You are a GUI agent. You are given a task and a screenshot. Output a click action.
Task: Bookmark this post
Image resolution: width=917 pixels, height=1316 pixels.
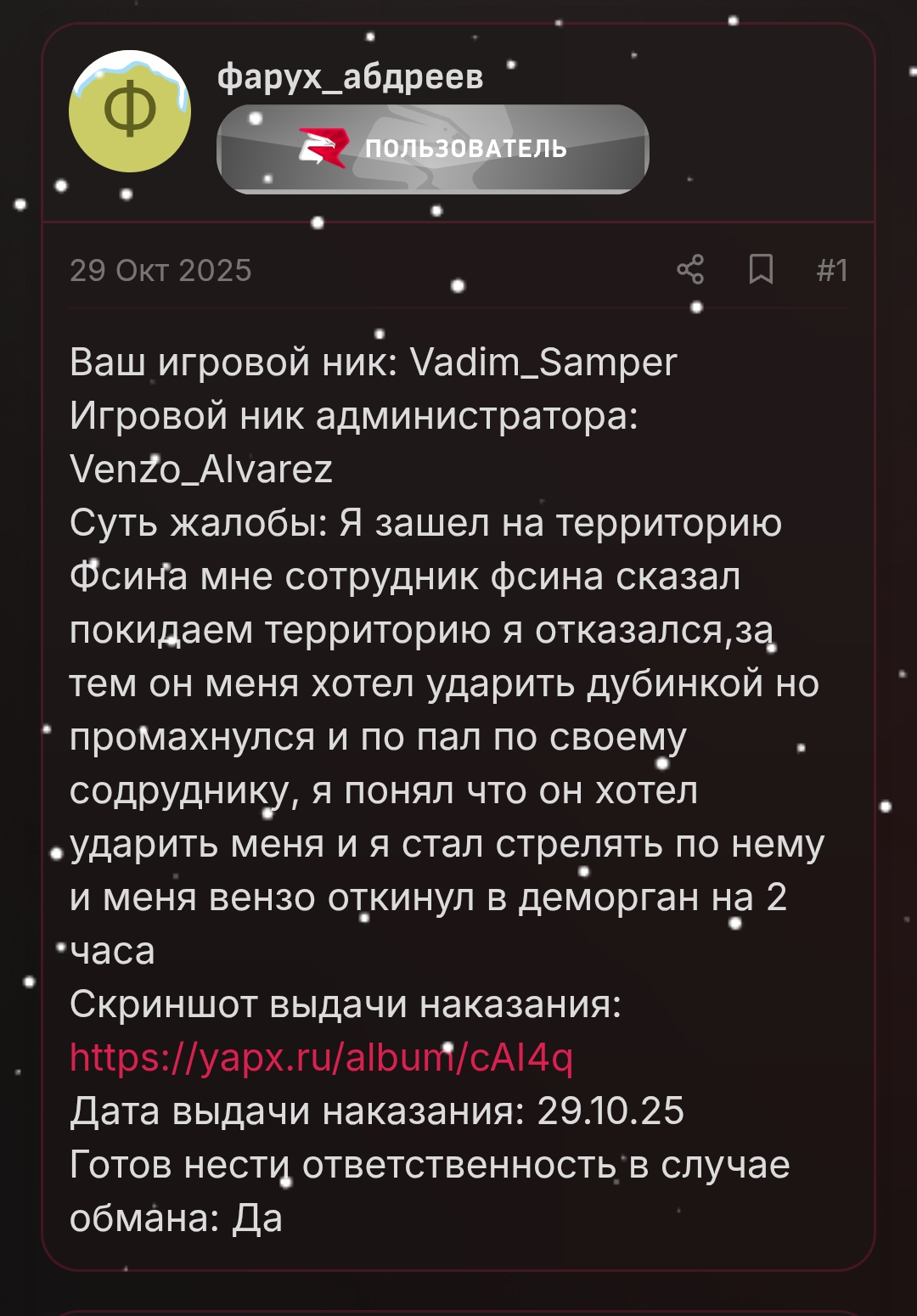pyautogui.click(x=761, y=270)
